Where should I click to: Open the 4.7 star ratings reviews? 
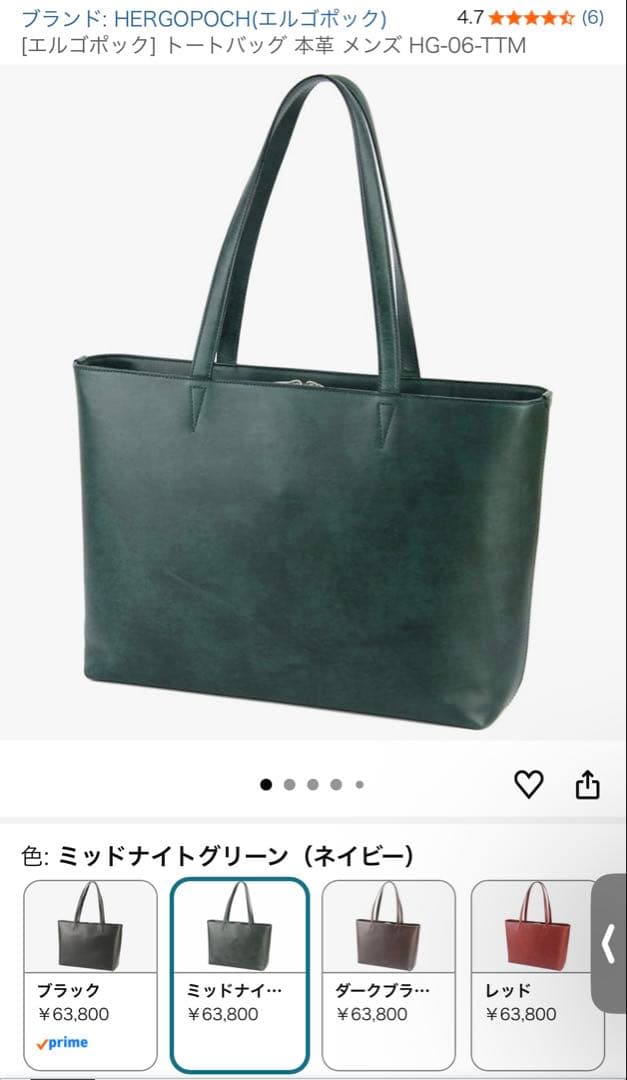tap(530, 18)
